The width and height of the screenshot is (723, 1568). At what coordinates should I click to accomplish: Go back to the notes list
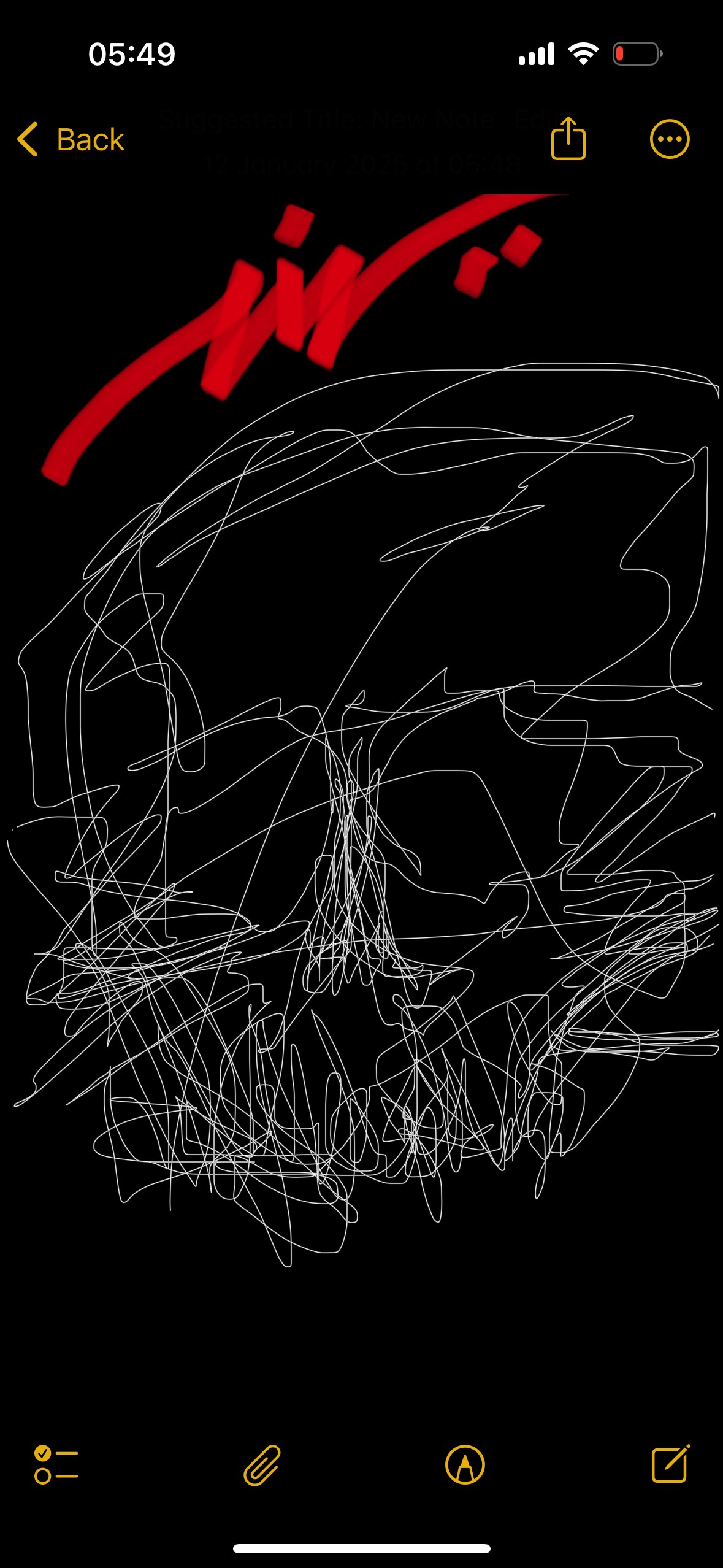71,139
